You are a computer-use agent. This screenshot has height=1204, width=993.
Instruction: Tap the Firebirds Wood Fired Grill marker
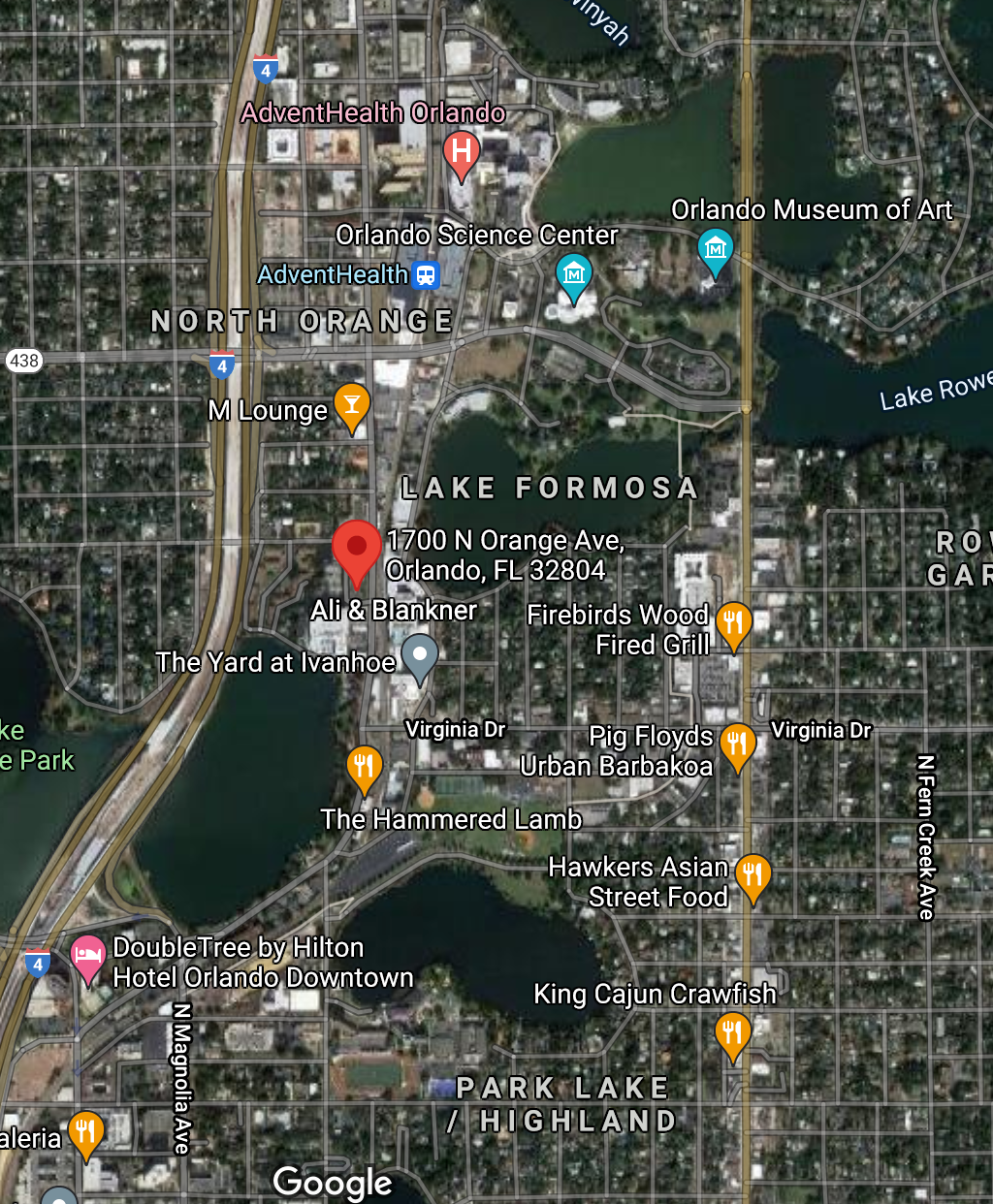point(733,621)
